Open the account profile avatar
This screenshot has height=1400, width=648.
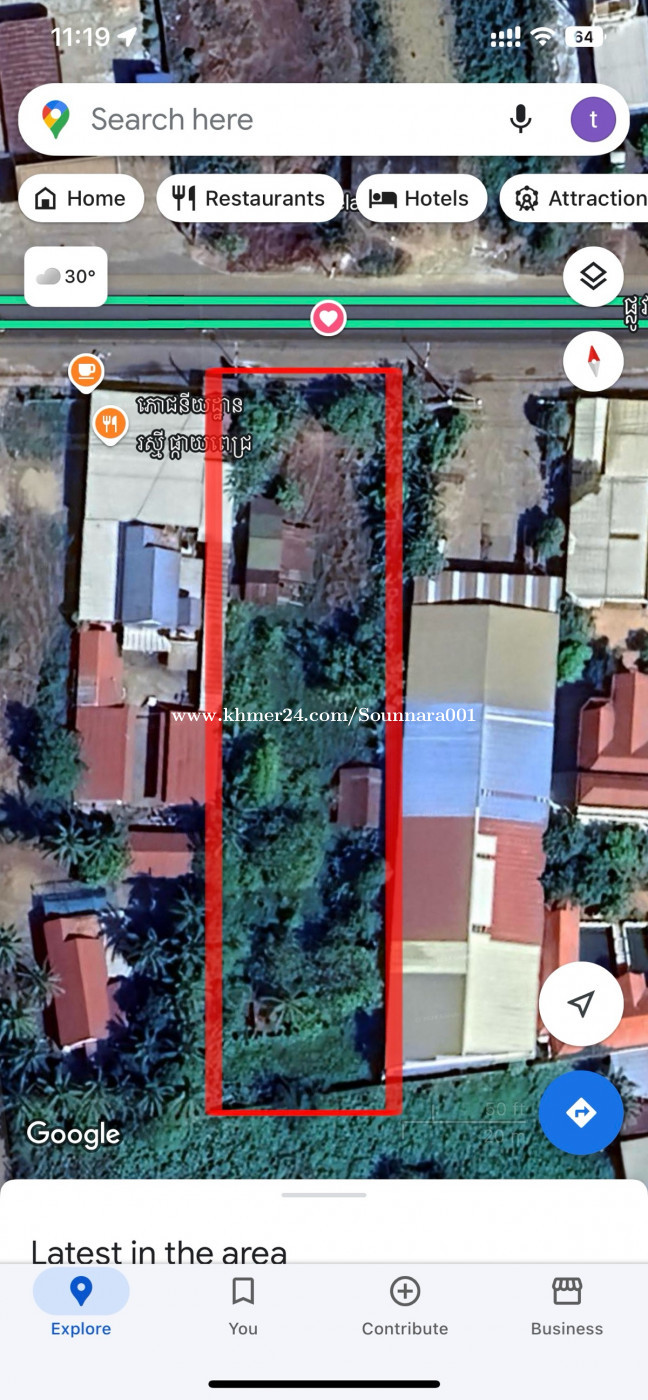coord(593,120)
